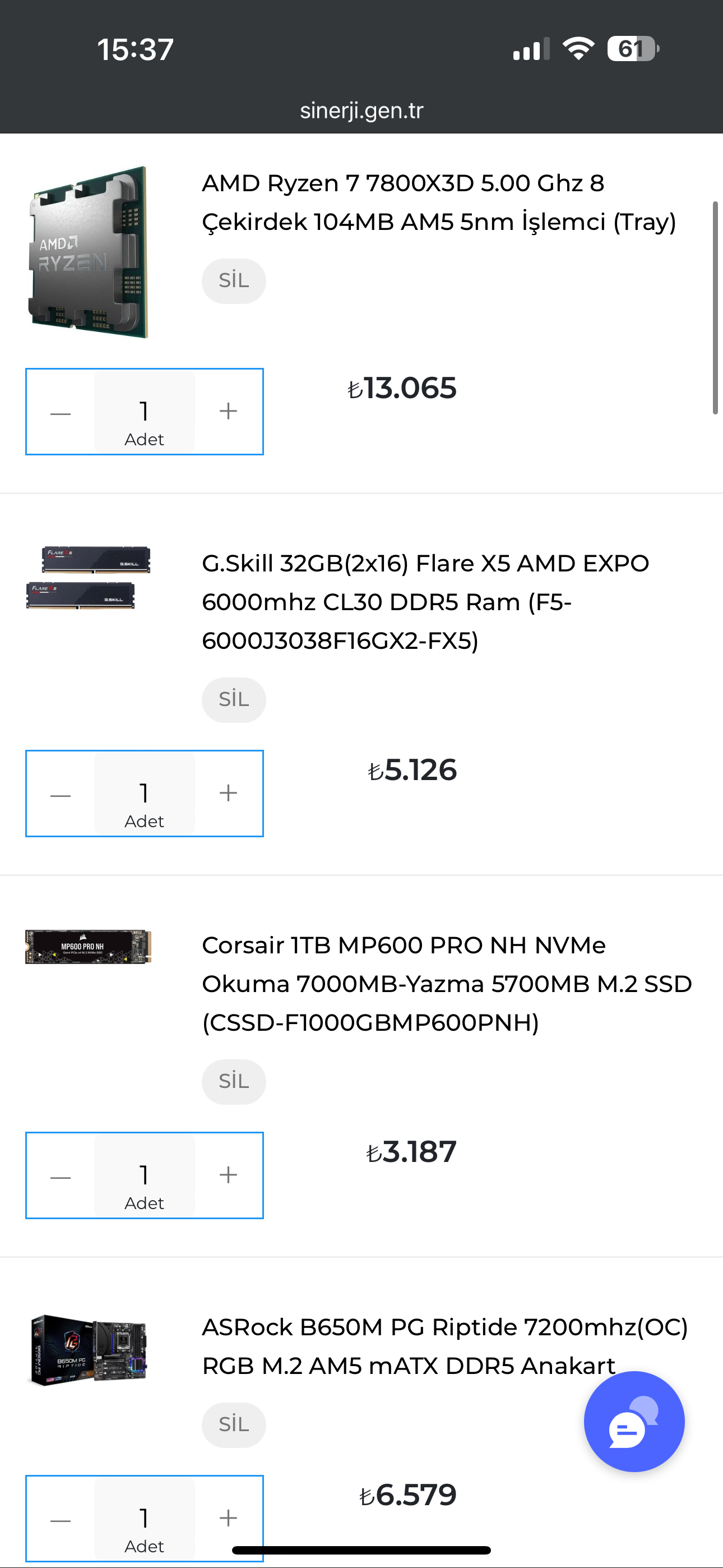Increase the Corsair MP600 PRO NH quantity

click(228, 1175)
